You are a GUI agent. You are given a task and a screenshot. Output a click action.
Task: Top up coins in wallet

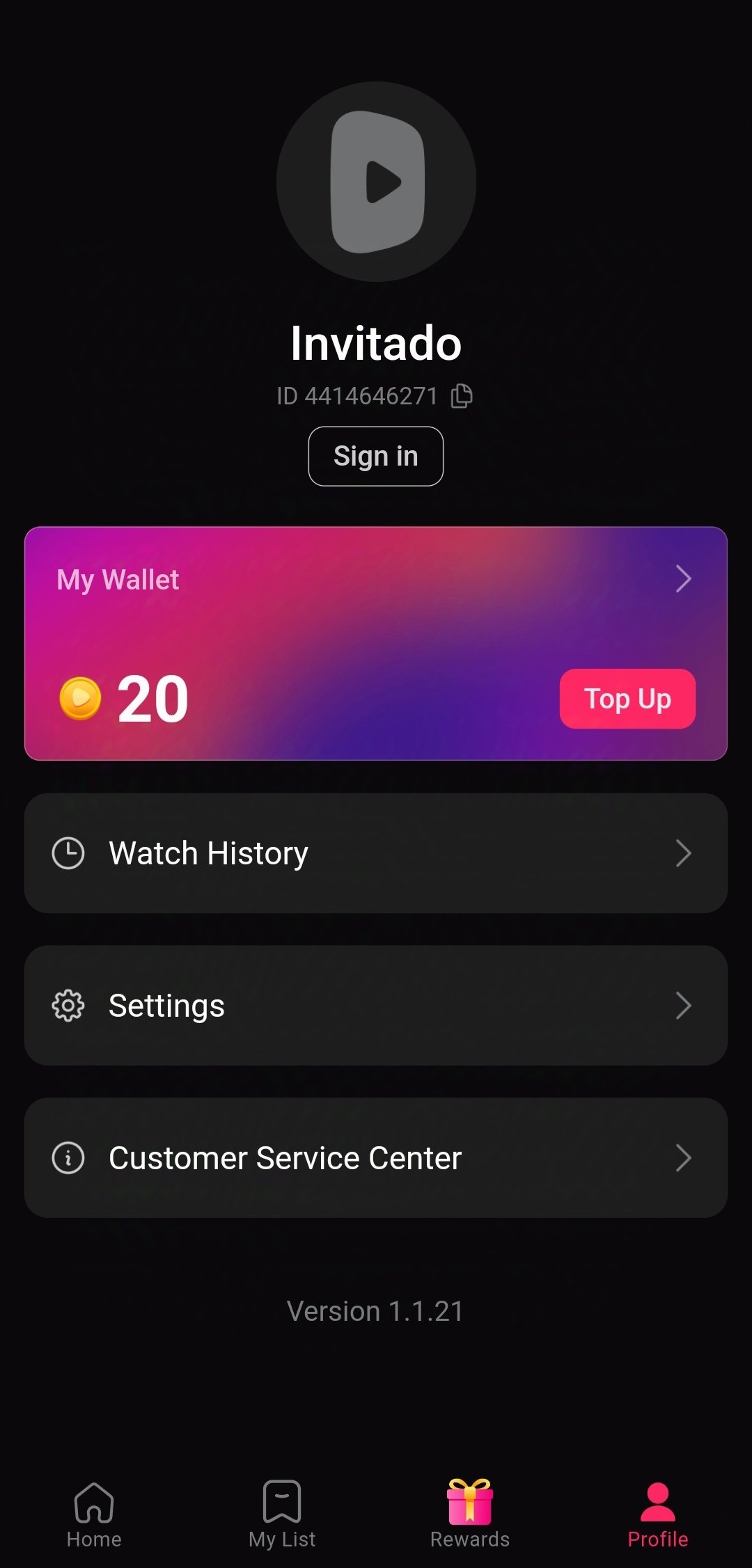pyautogui.click(x=627, y=699)
